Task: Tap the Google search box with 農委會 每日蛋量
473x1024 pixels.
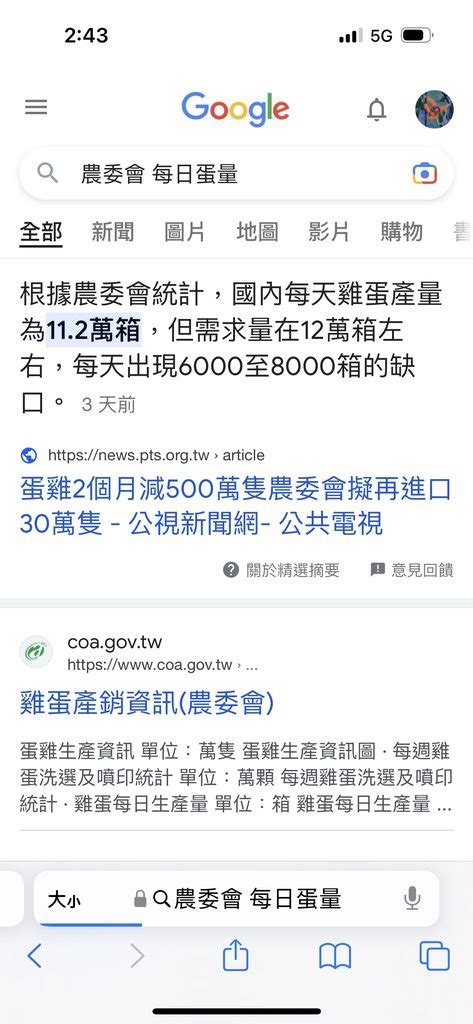Action: tap(236, 174)
